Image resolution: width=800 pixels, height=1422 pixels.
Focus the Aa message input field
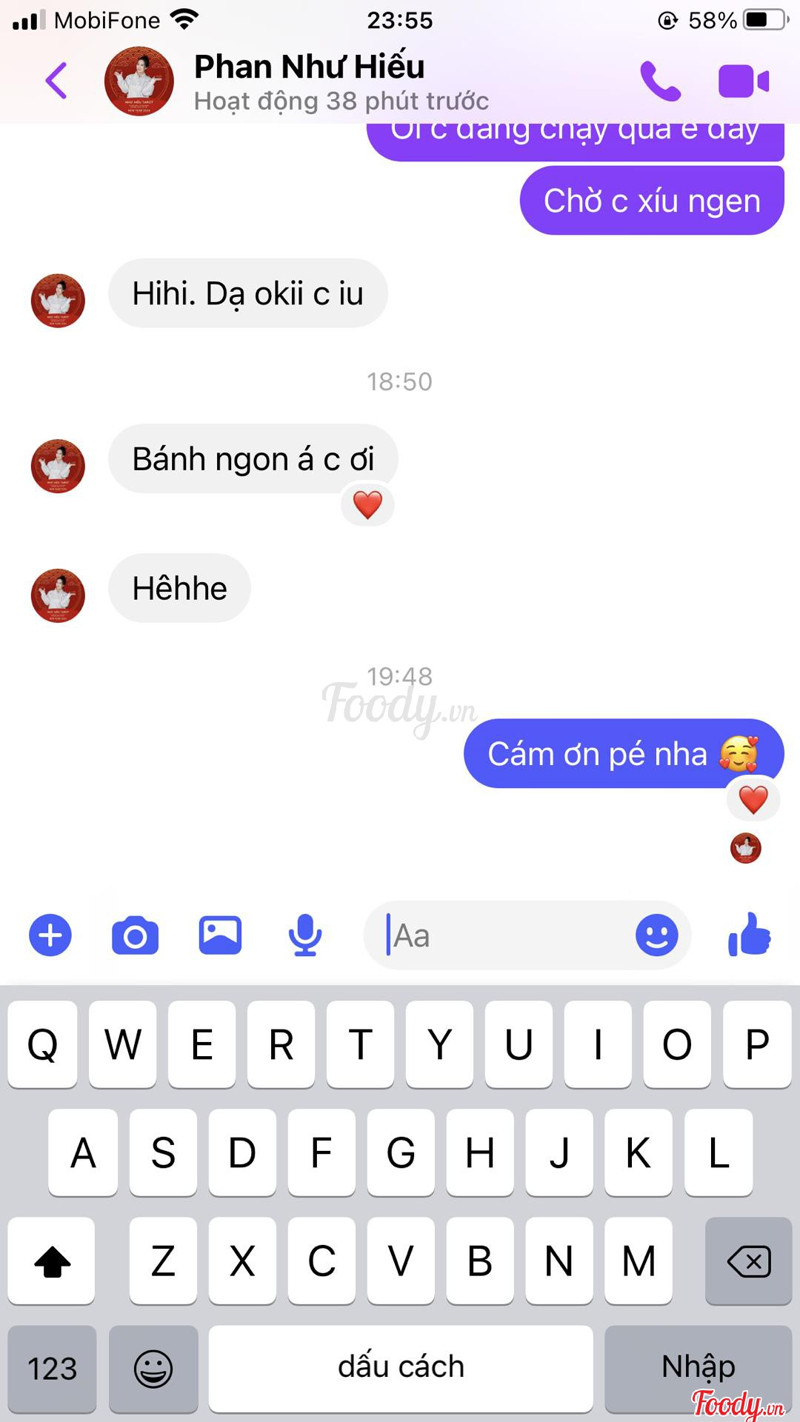point(500,936)
